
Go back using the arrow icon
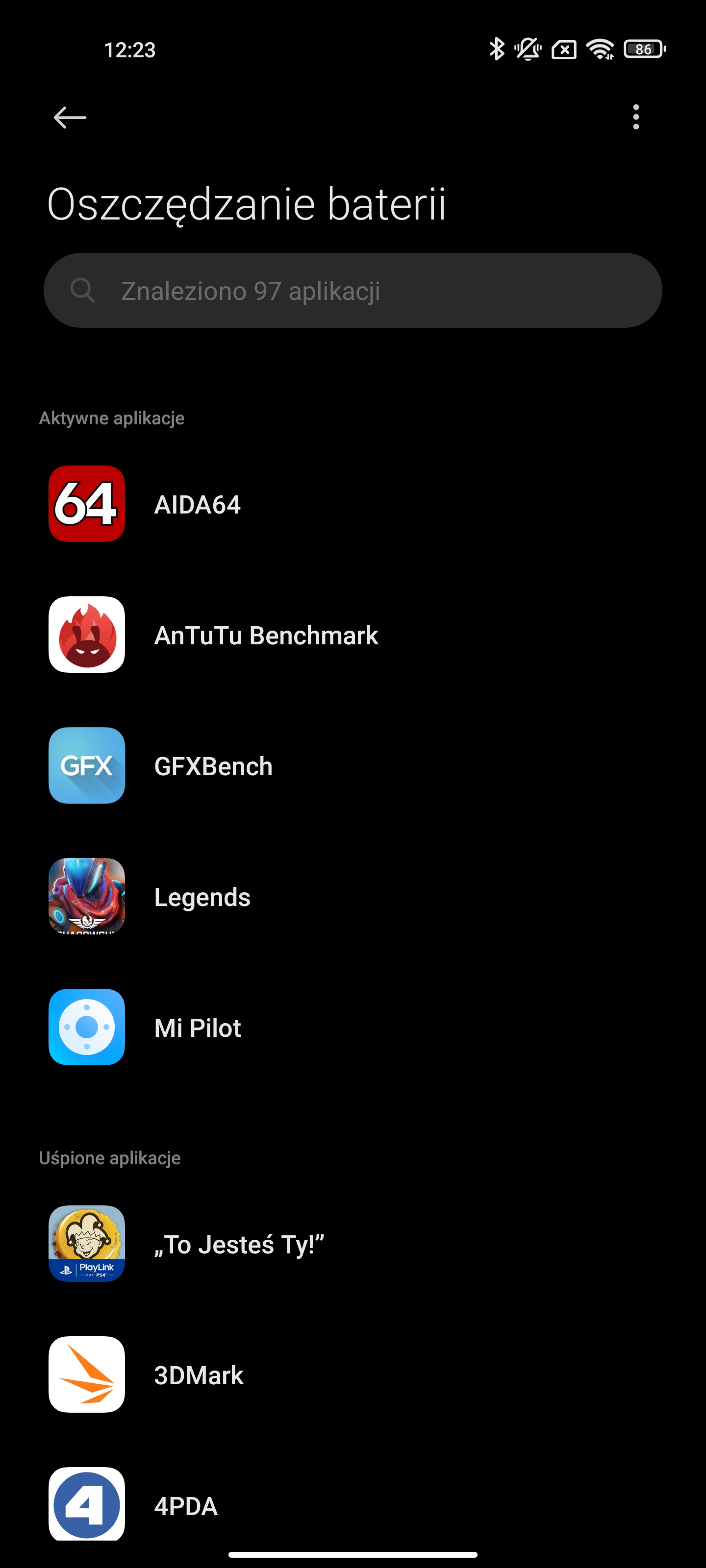point(70,117)
